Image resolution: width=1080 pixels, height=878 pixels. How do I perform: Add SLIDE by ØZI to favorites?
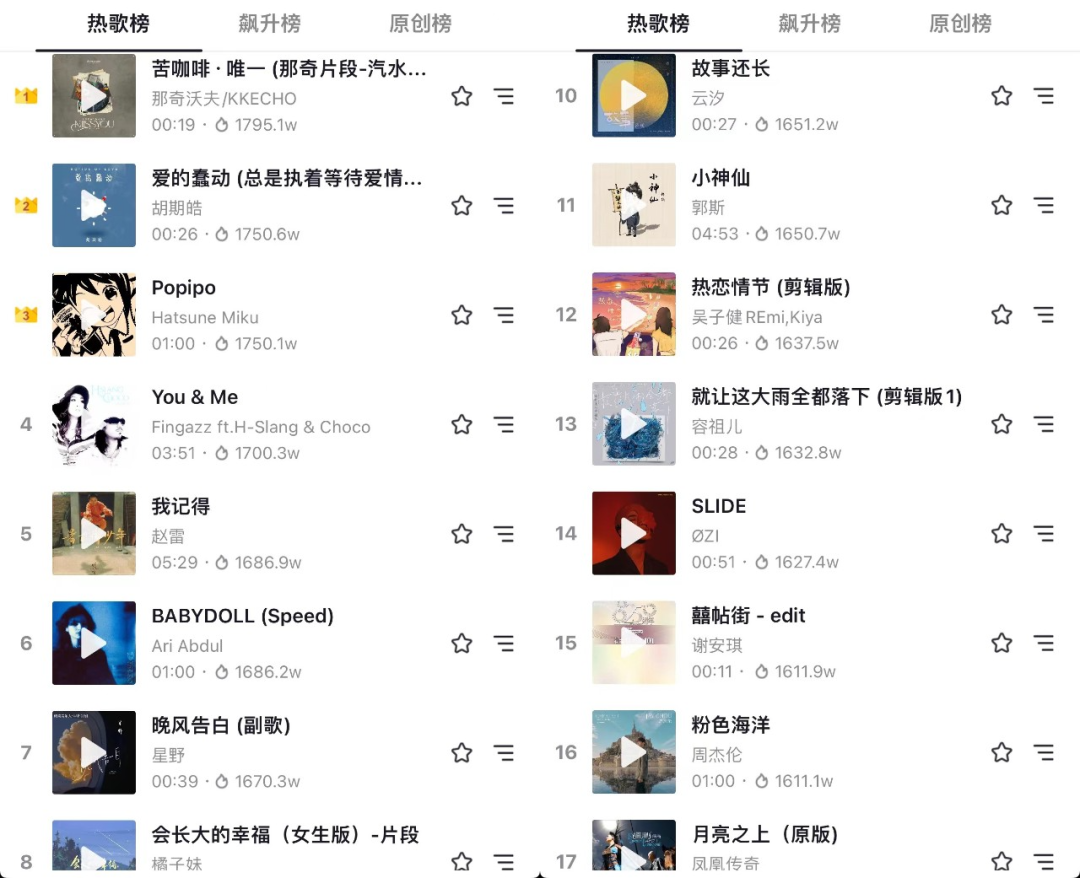coord(1001,534)
